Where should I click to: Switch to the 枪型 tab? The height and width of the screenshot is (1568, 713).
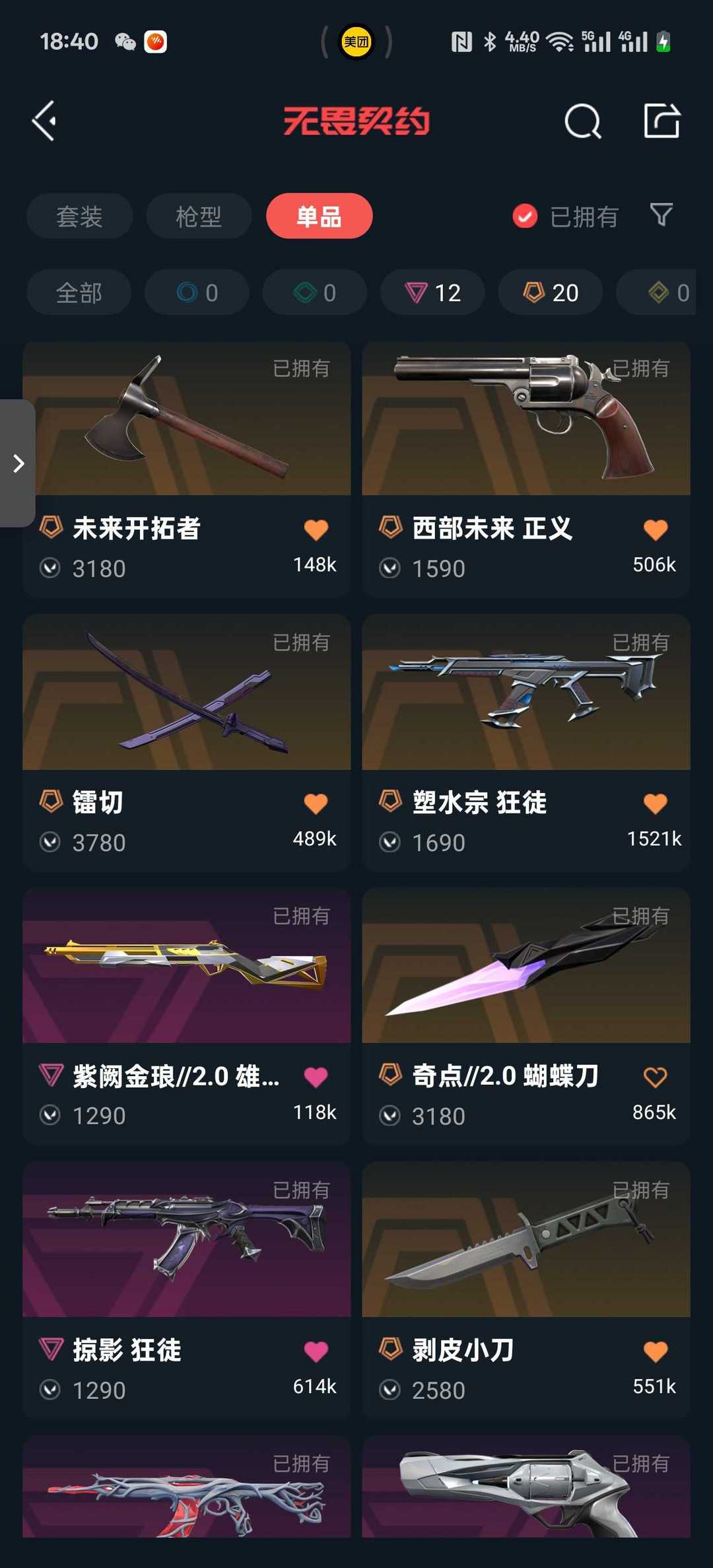199,216
